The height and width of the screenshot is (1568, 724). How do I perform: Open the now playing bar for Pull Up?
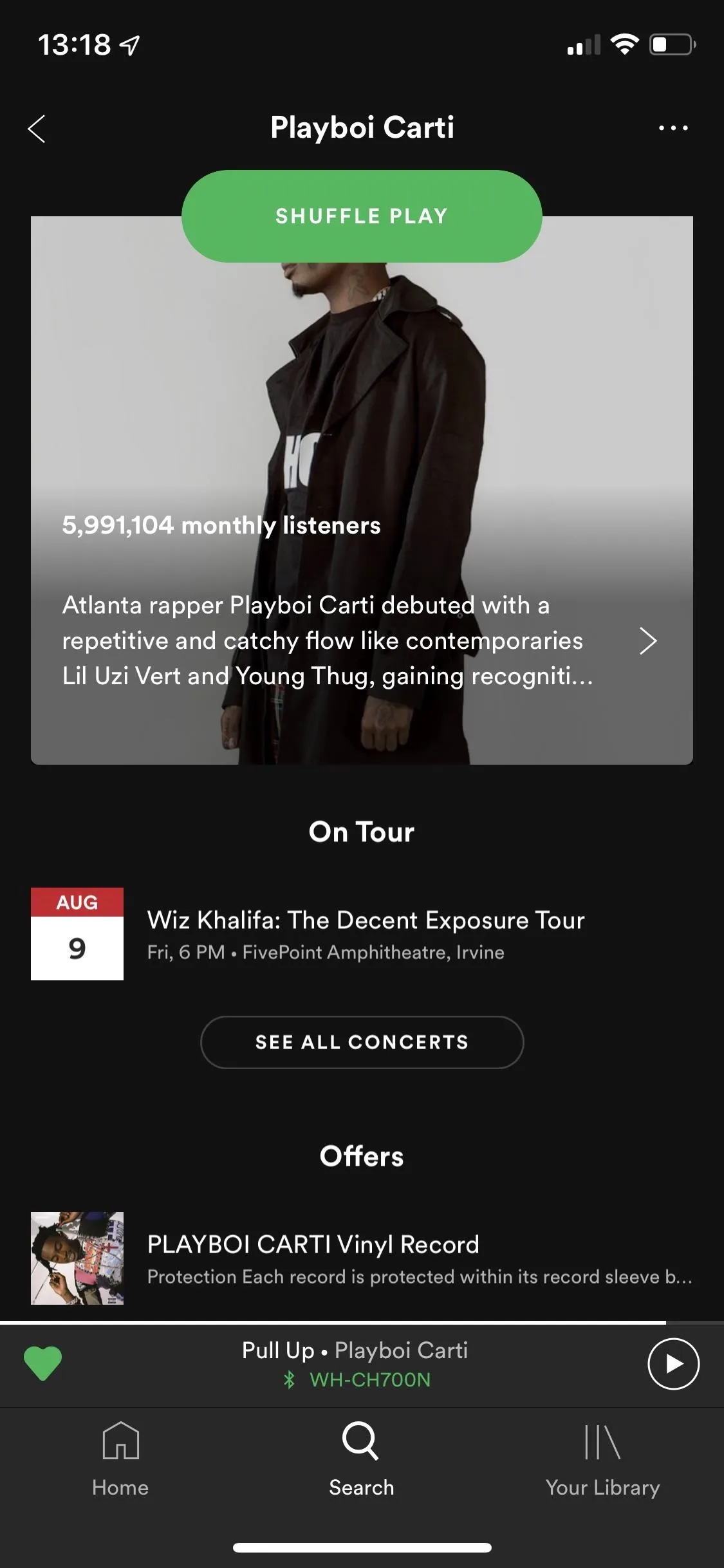click(355, 1365)
